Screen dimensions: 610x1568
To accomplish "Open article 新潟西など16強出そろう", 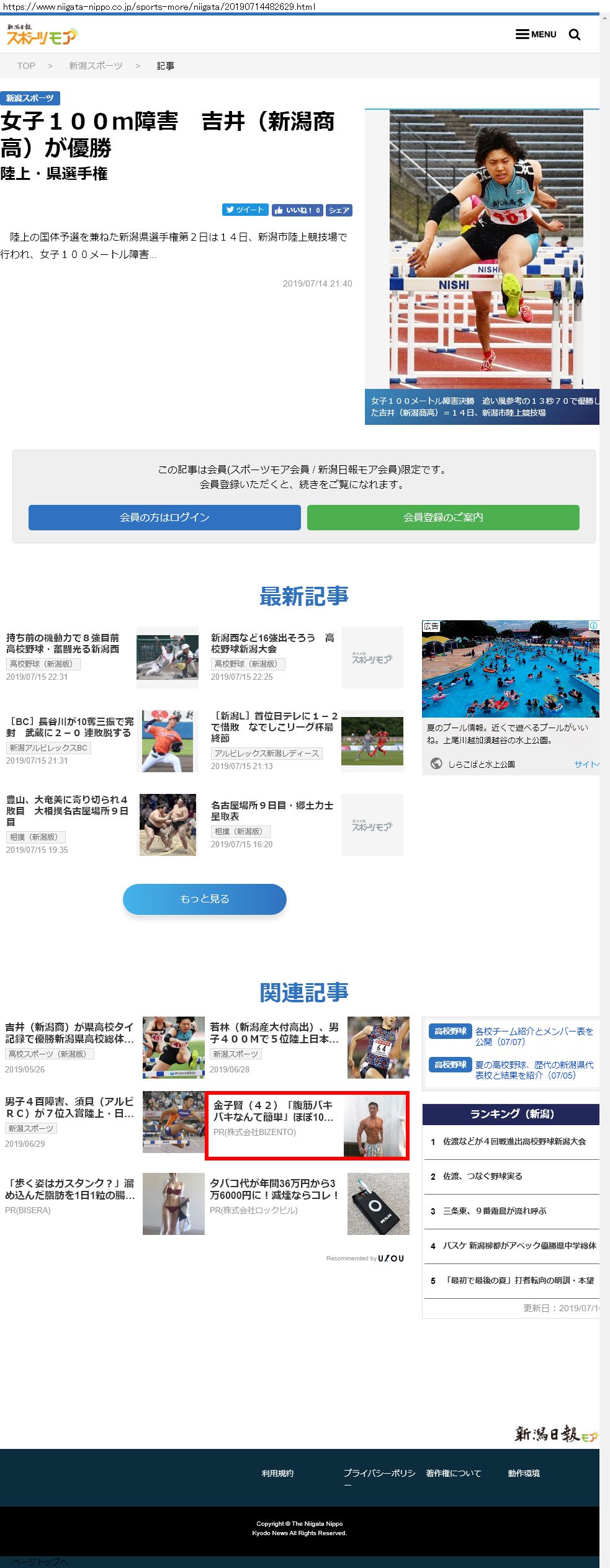I will [272, 643].
